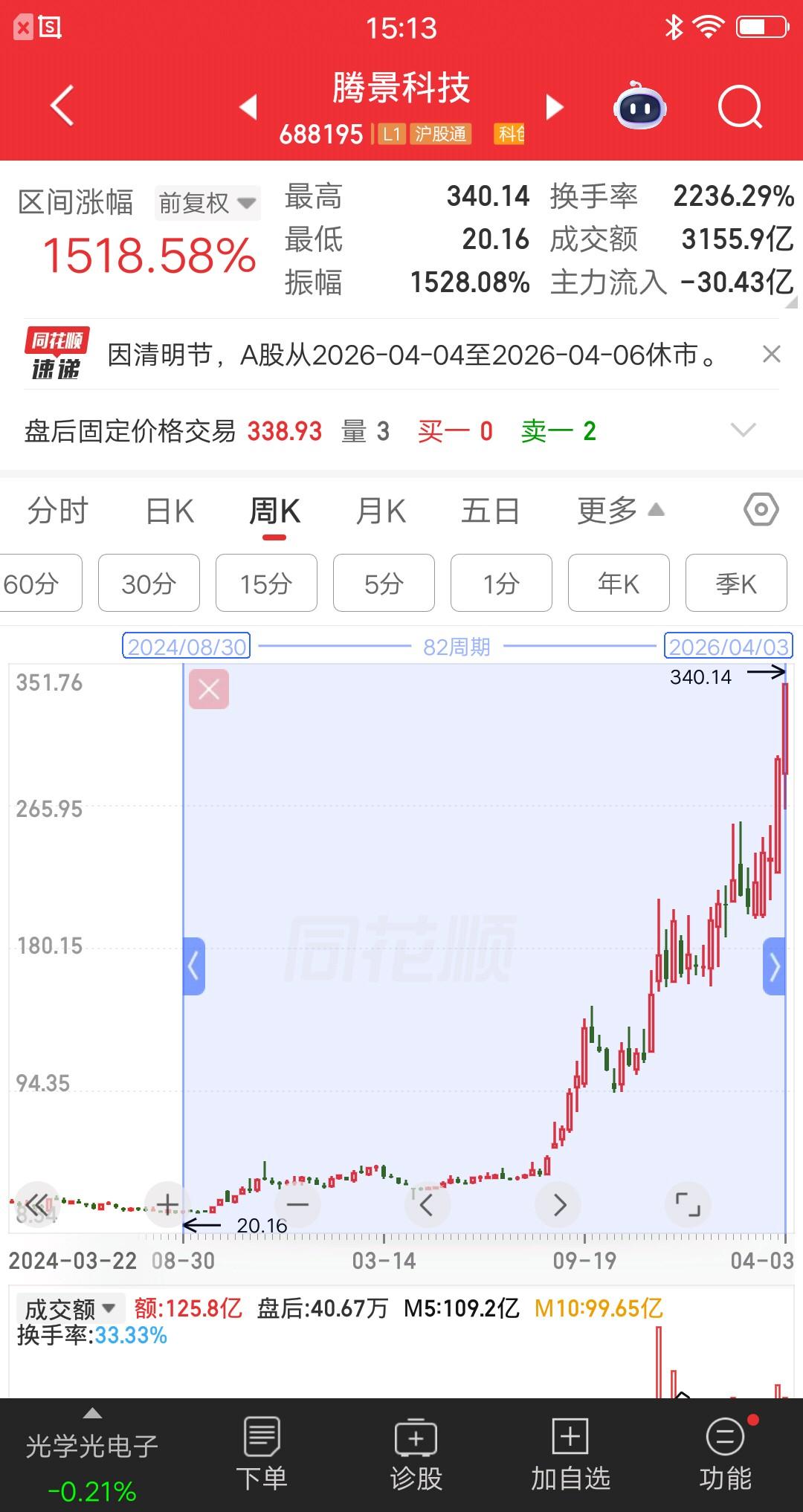
Task: Open the search function
Action: tap(736, 106)
